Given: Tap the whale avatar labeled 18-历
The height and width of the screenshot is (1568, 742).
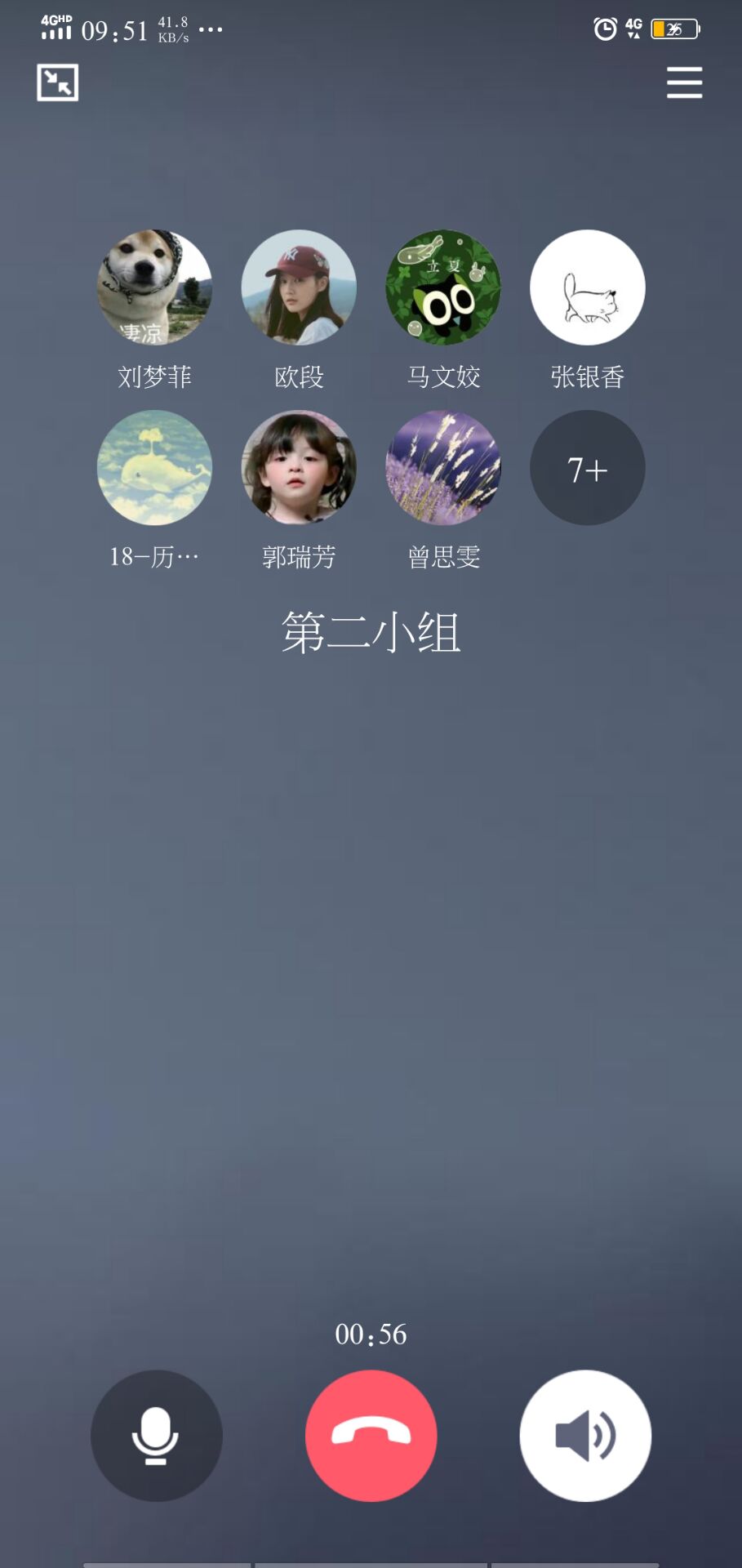Looking at the screenshot, I should pos(154,468).
